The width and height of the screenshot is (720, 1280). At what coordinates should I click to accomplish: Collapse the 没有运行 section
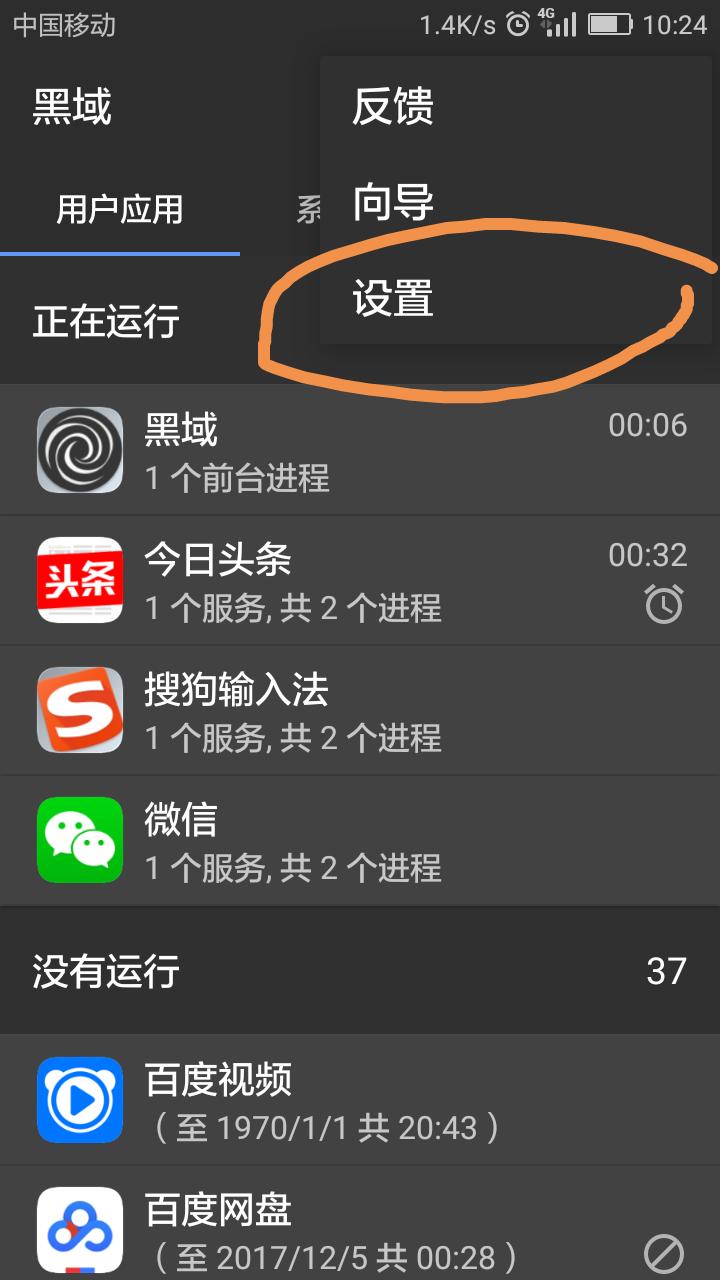[x=103, y=971]
